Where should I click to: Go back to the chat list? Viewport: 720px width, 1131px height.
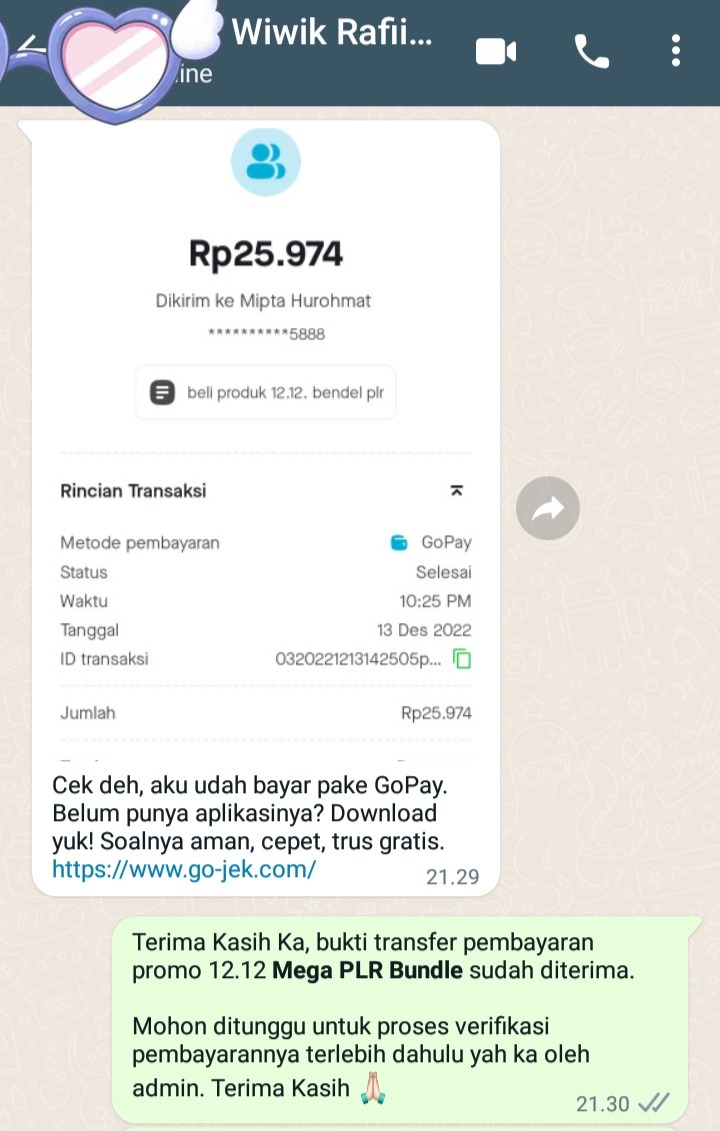pos(28,44)
